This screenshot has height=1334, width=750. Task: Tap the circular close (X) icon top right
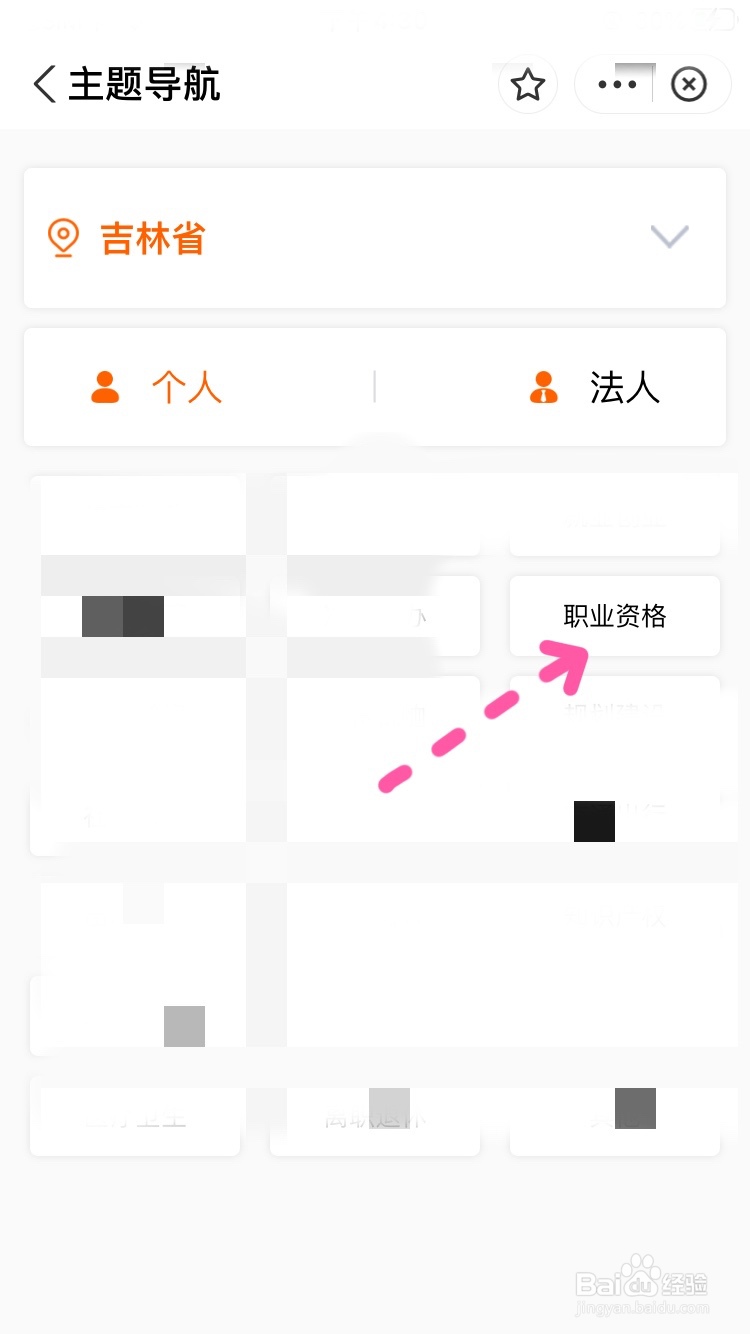point(688,84)
